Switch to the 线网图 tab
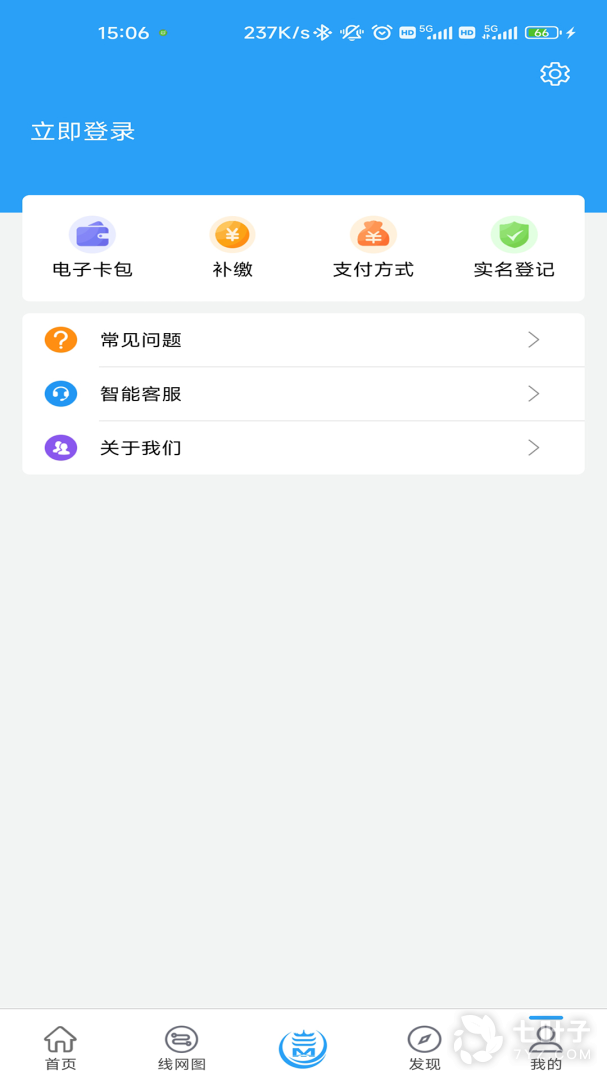 [182, 1047]
